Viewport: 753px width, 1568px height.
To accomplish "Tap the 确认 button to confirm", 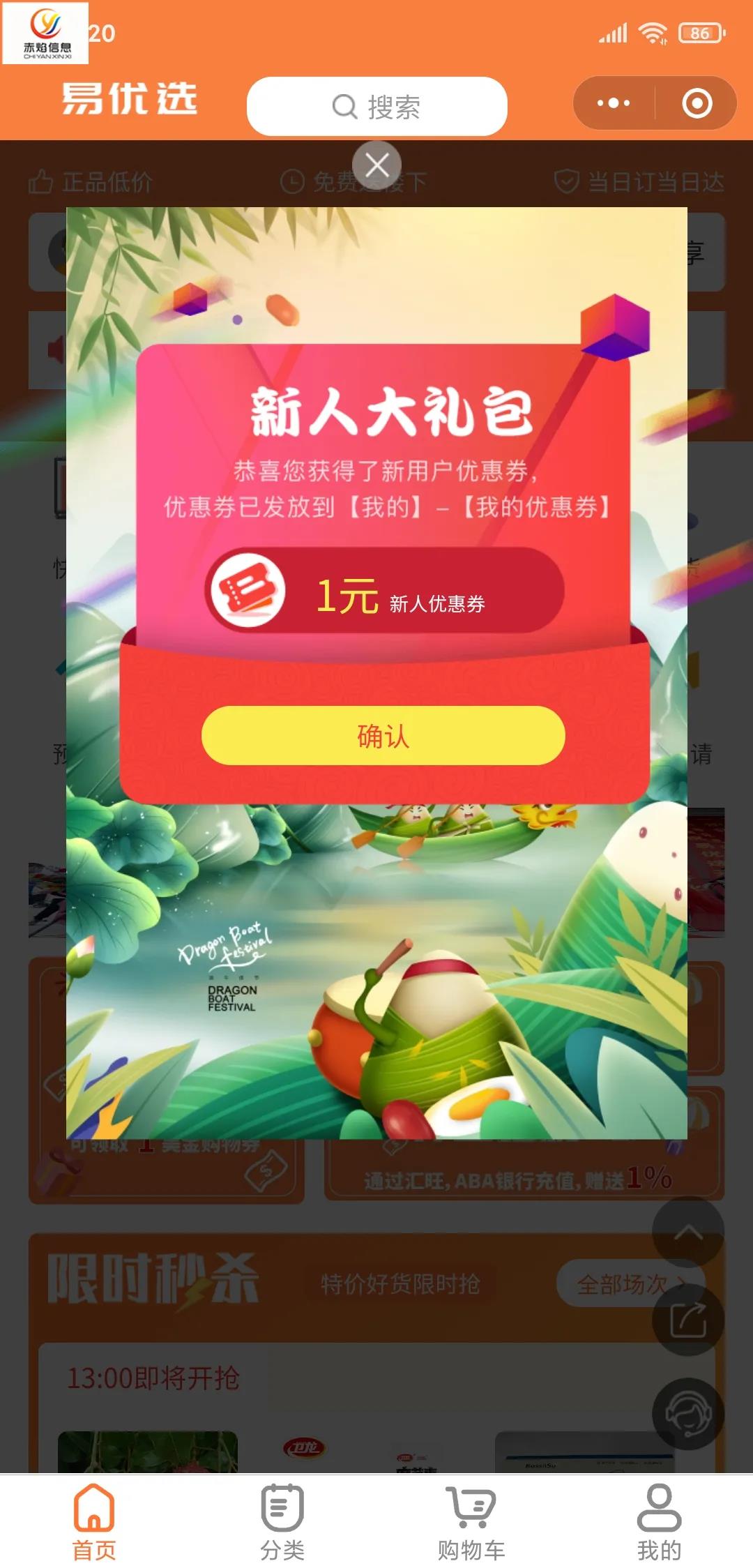I will coord(383,736).
